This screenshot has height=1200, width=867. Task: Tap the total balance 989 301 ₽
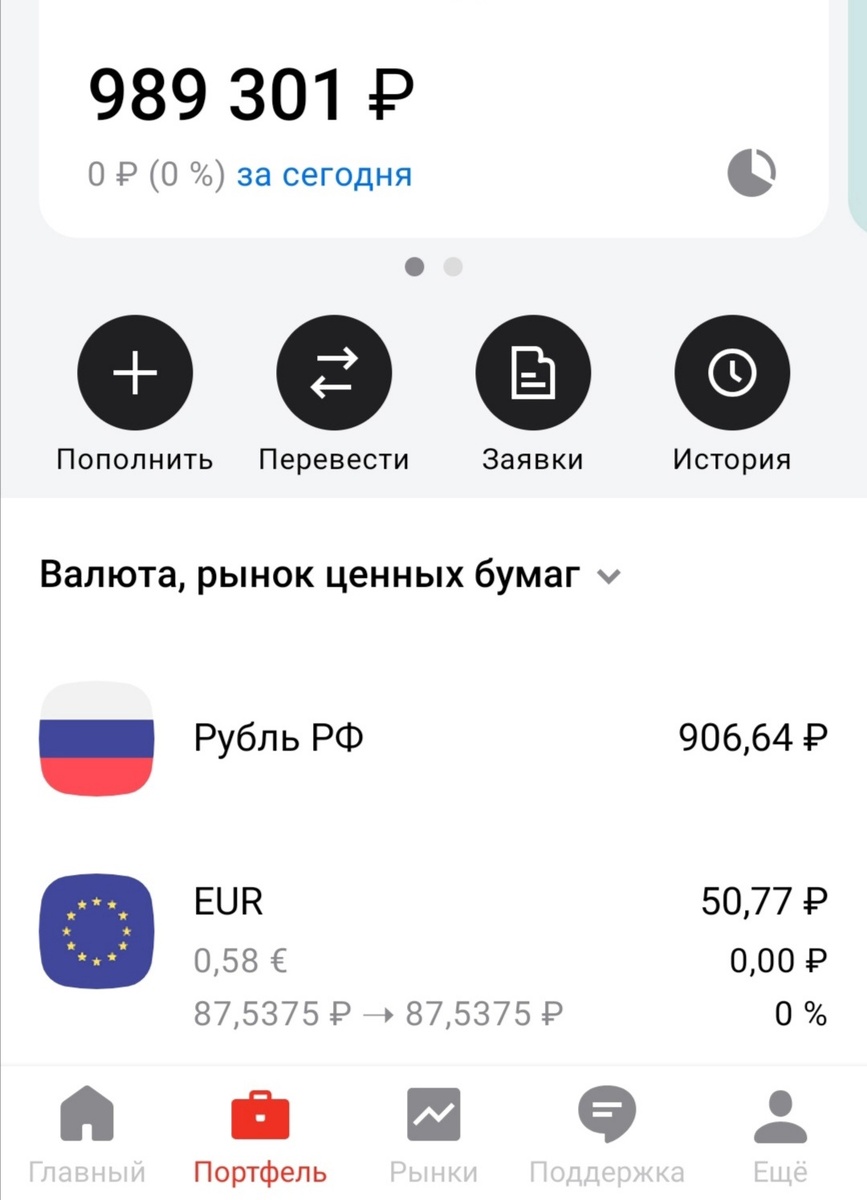(249, 90)
